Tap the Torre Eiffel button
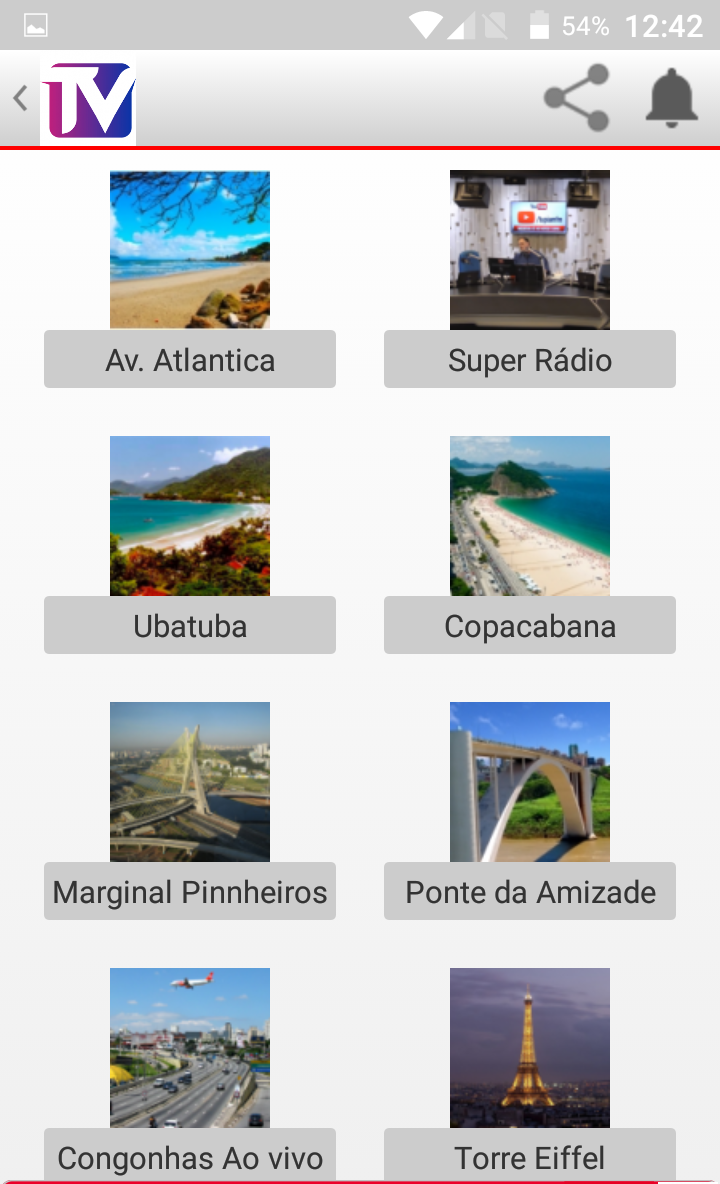 click(530, 1157)
